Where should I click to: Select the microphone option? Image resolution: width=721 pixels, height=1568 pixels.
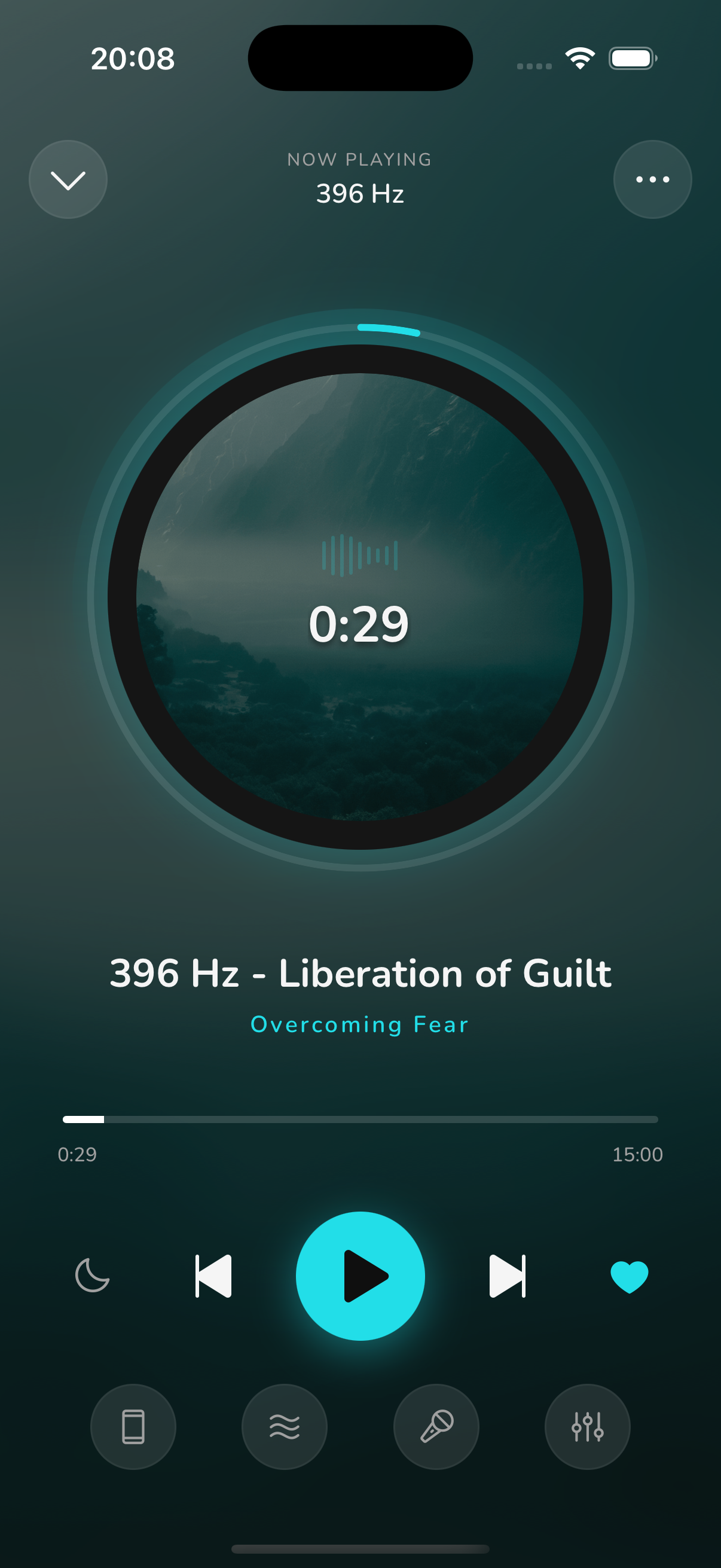pyautogui.click(x=436, y=1427)
